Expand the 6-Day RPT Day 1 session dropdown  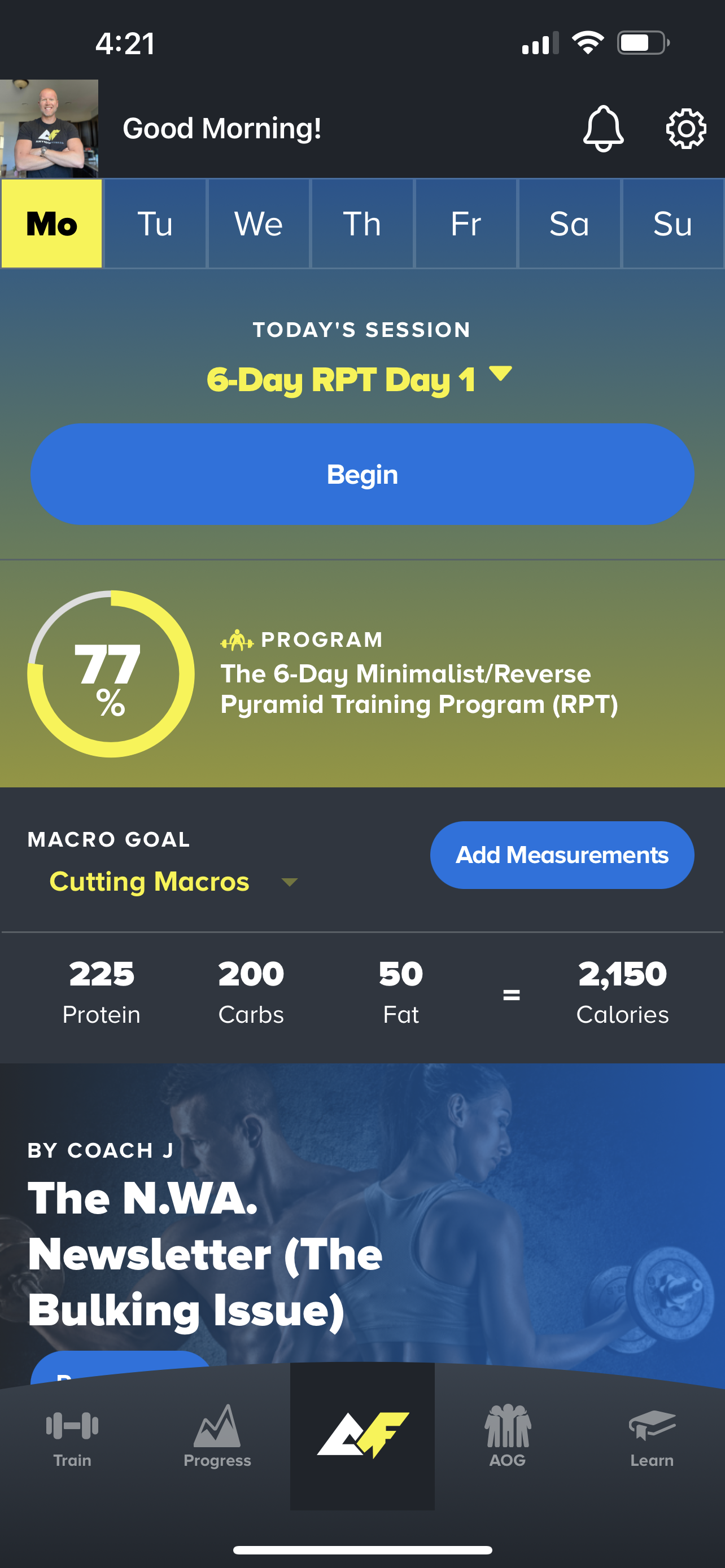click(x=500, y=374)
